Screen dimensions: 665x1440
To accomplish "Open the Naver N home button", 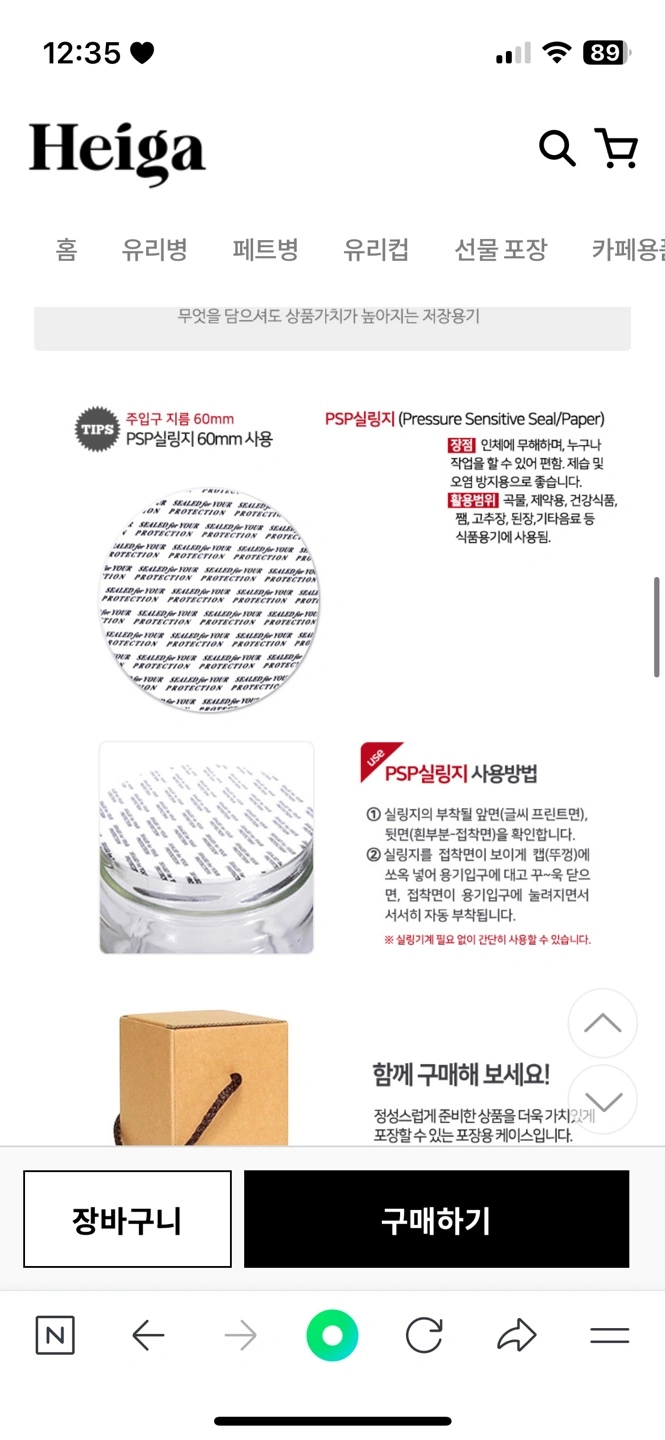I will 55,1336.
